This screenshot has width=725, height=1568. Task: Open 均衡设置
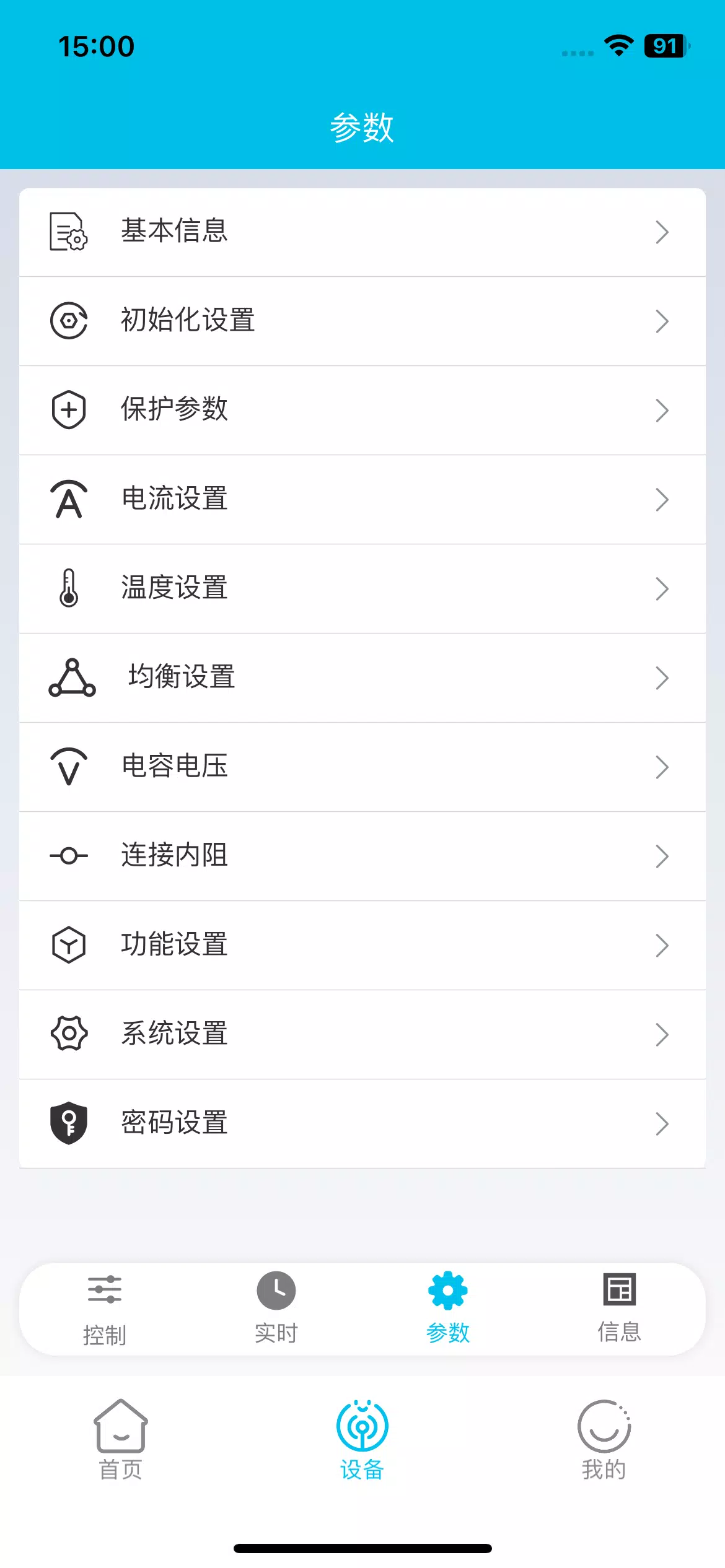(x=362, y=678)
